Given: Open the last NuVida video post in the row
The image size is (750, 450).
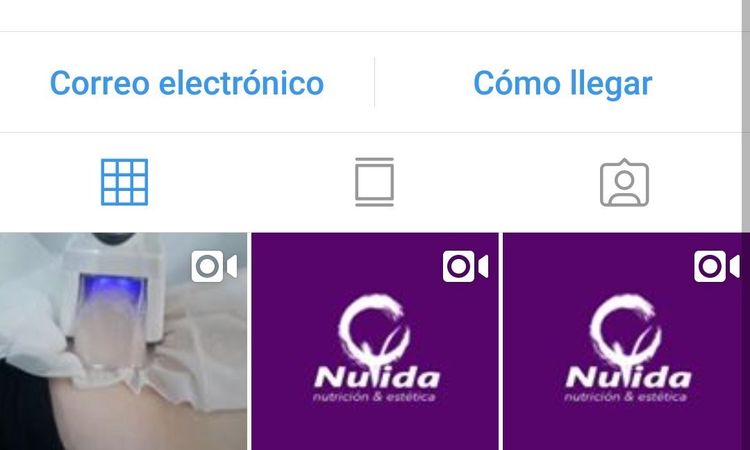Looking at the screenshot, I should pyautogui.click(x=626, y=341).
